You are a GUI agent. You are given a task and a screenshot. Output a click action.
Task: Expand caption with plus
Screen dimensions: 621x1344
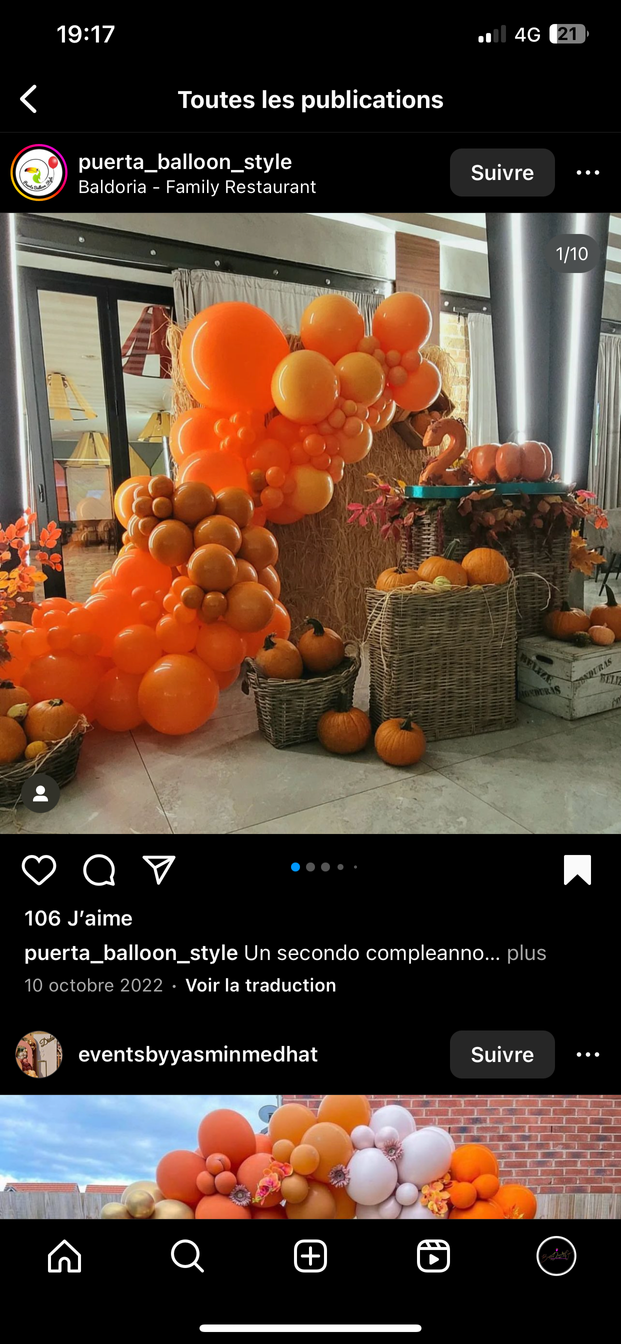coord(526,953)
